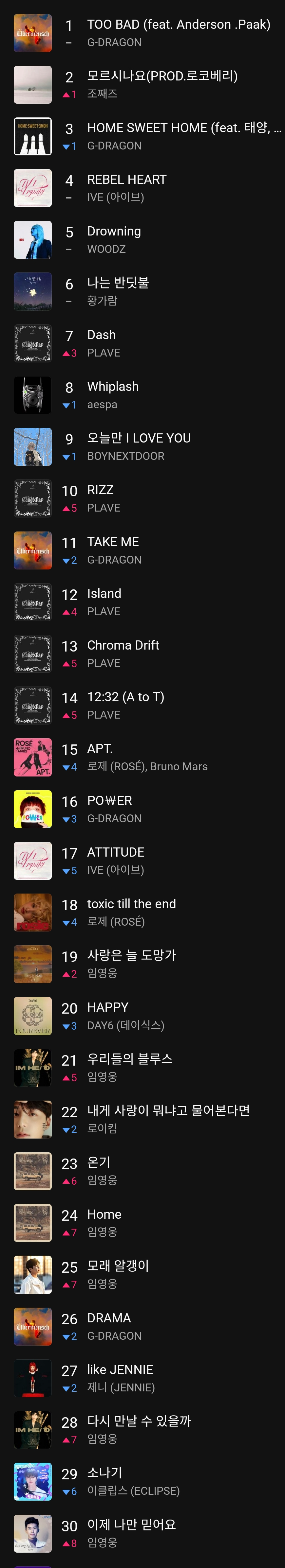Select 소나기 by 이클립스 (ECLIPSE)
Viewport: 285px width, 1568px height.
pyautogui.click(x=104, y=1473)
